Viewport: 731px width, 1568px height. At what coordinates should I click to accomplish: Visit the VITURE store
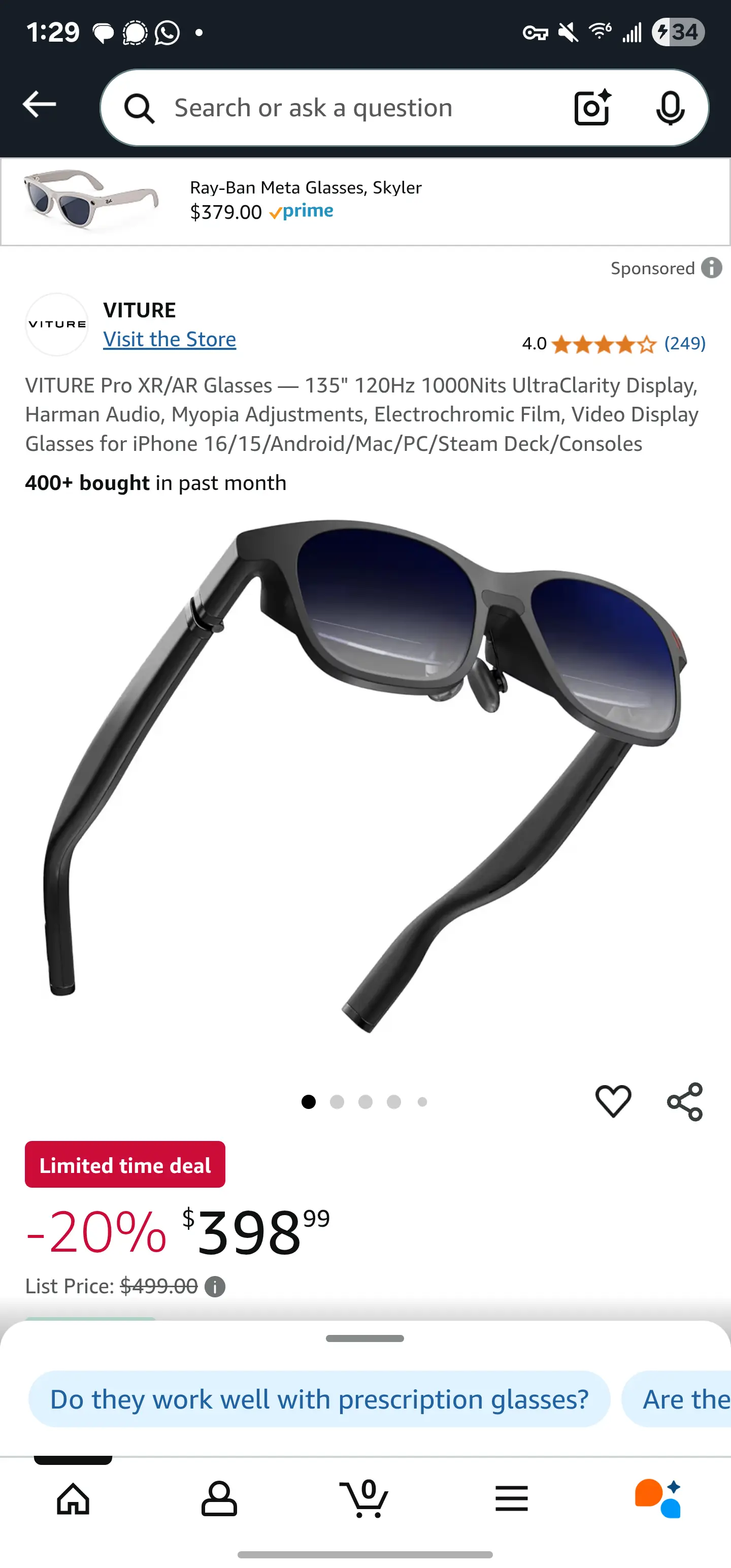(169, 339)
